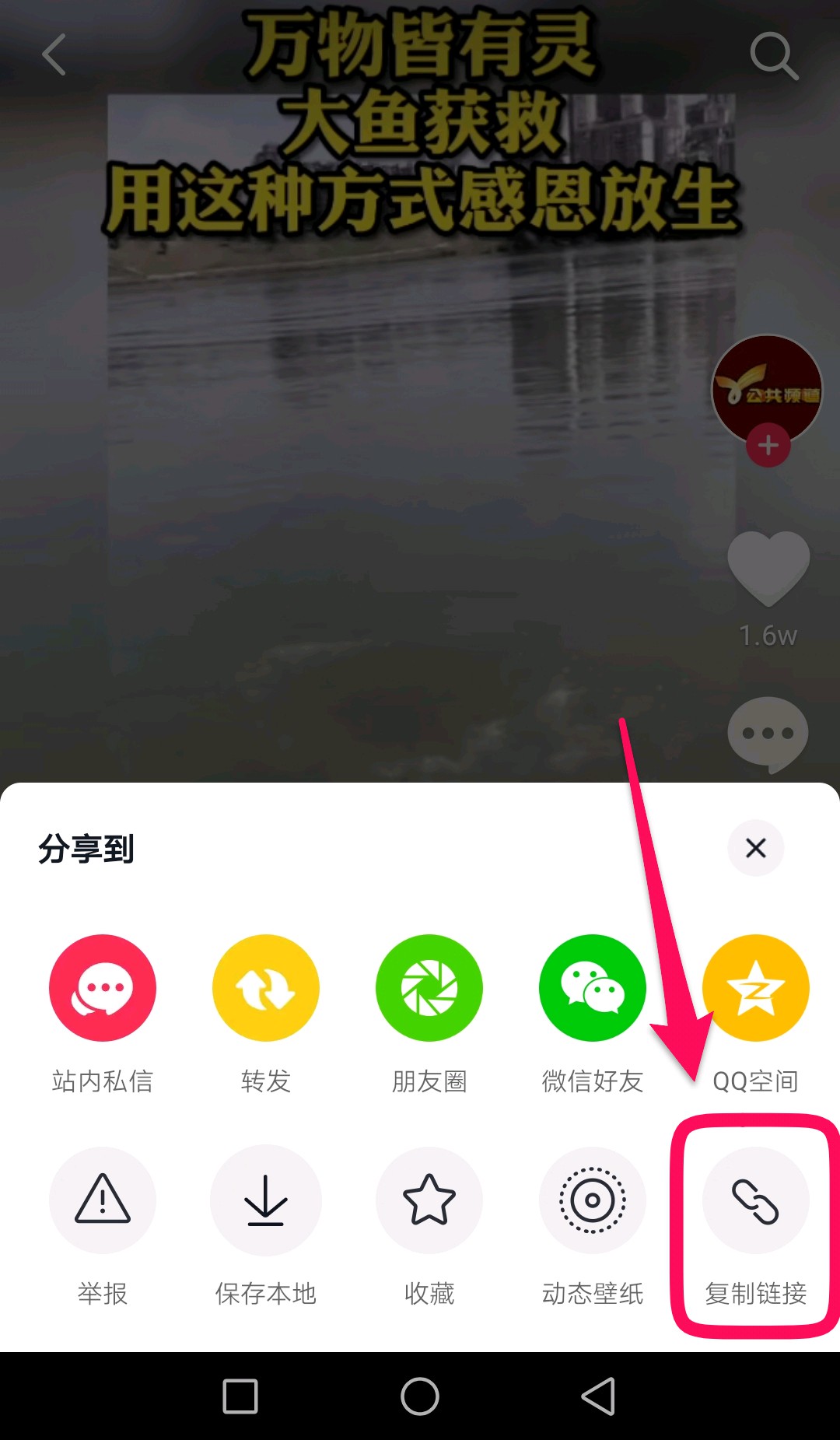Open recent apps from navigation bar
The width and height of the screenshot is (840, 1440).
240,1396
